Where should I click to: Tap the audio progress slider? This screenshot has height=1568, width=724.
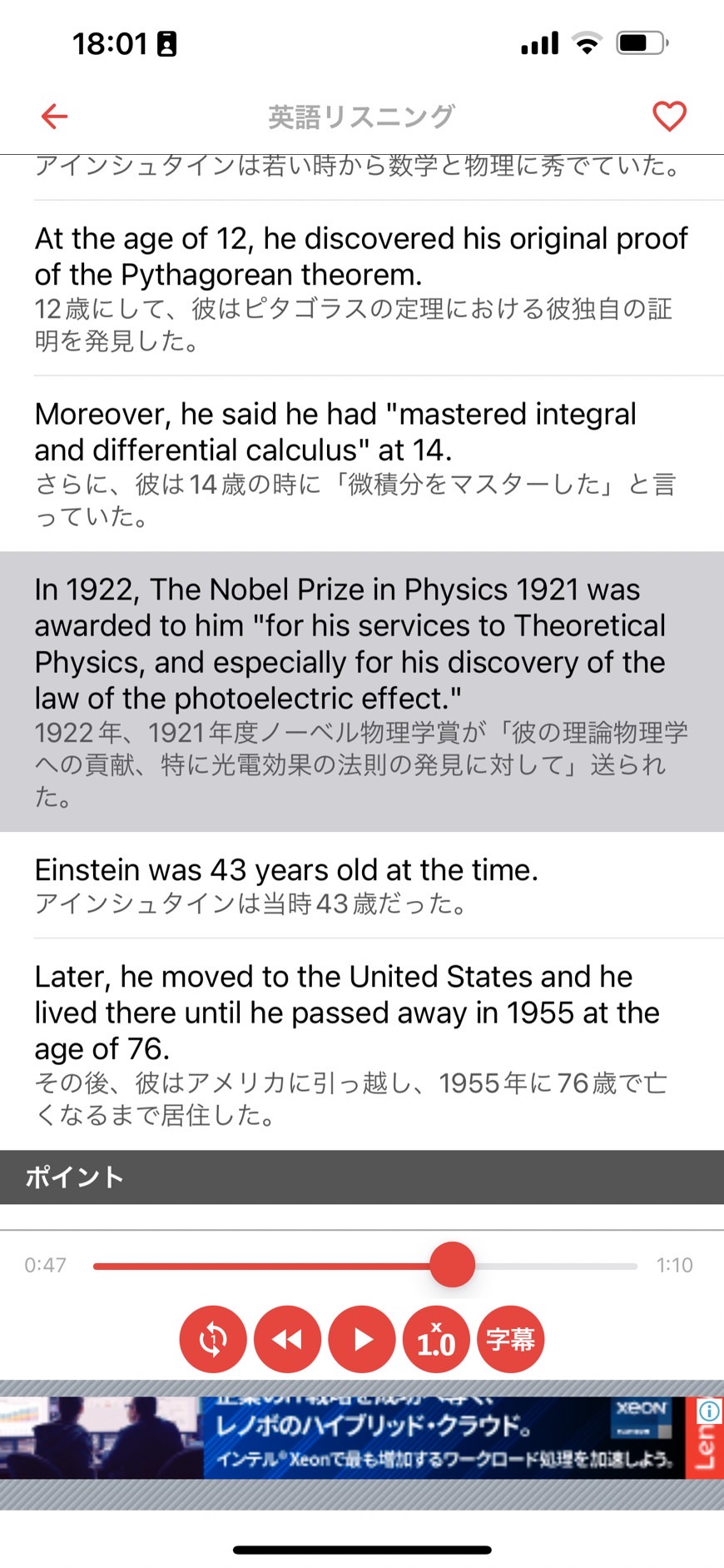click(x=365, y=1266)
